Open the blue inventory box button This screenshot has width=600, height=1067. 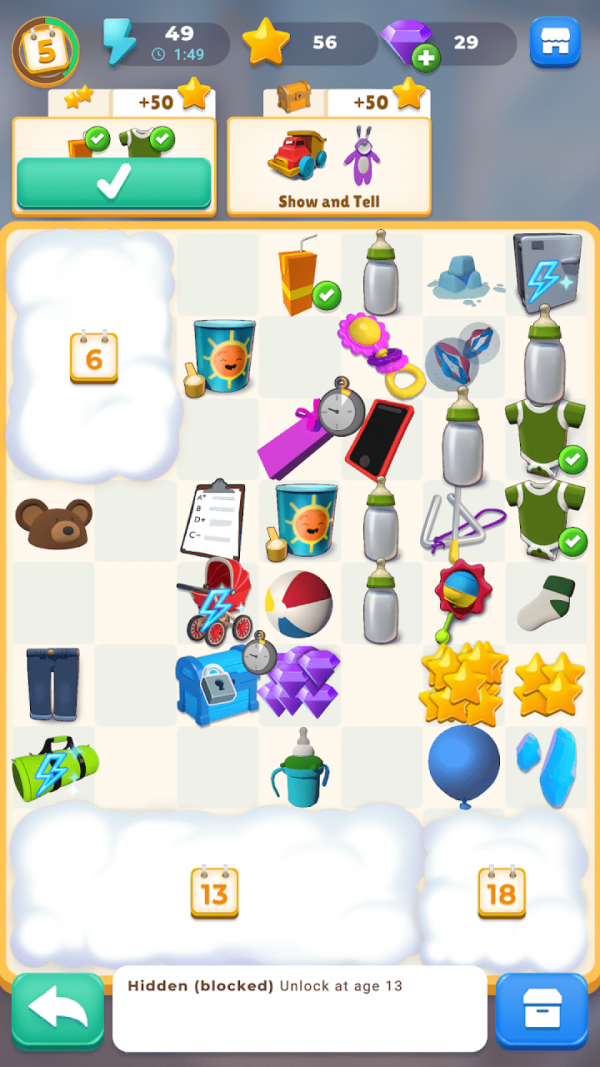[541, 1011]
